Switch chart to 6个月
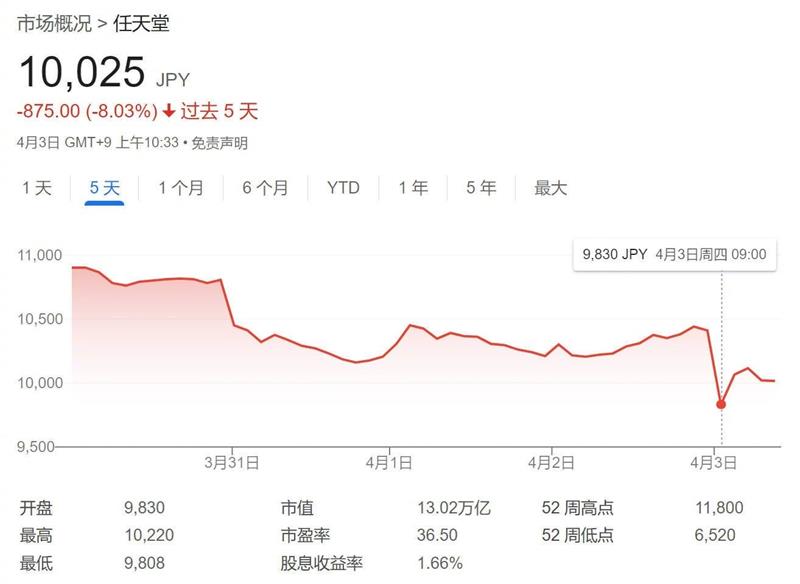 pyautogui.click(x=265, y=187)
